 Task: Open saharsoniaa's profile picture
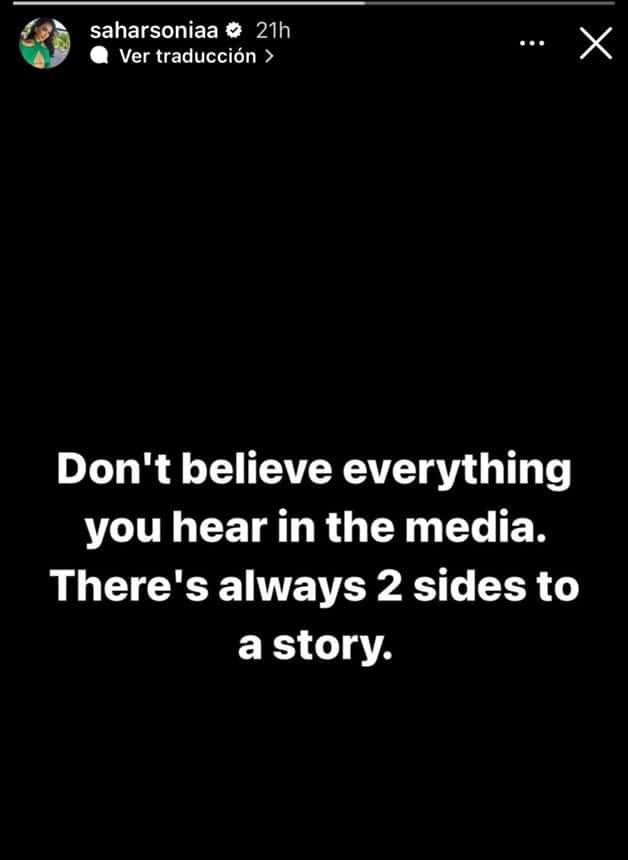pos(44,44)
